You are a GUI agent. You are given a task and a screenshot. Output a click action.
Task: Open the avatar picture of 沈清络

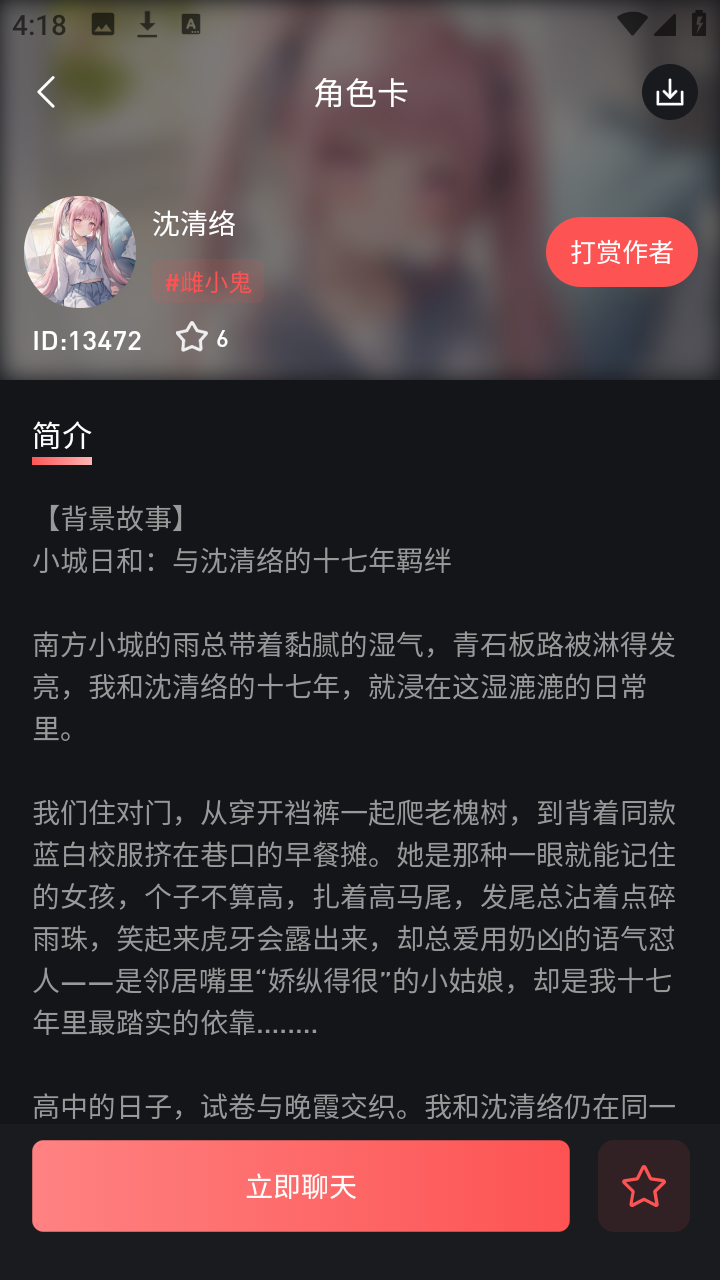point(80,252)
